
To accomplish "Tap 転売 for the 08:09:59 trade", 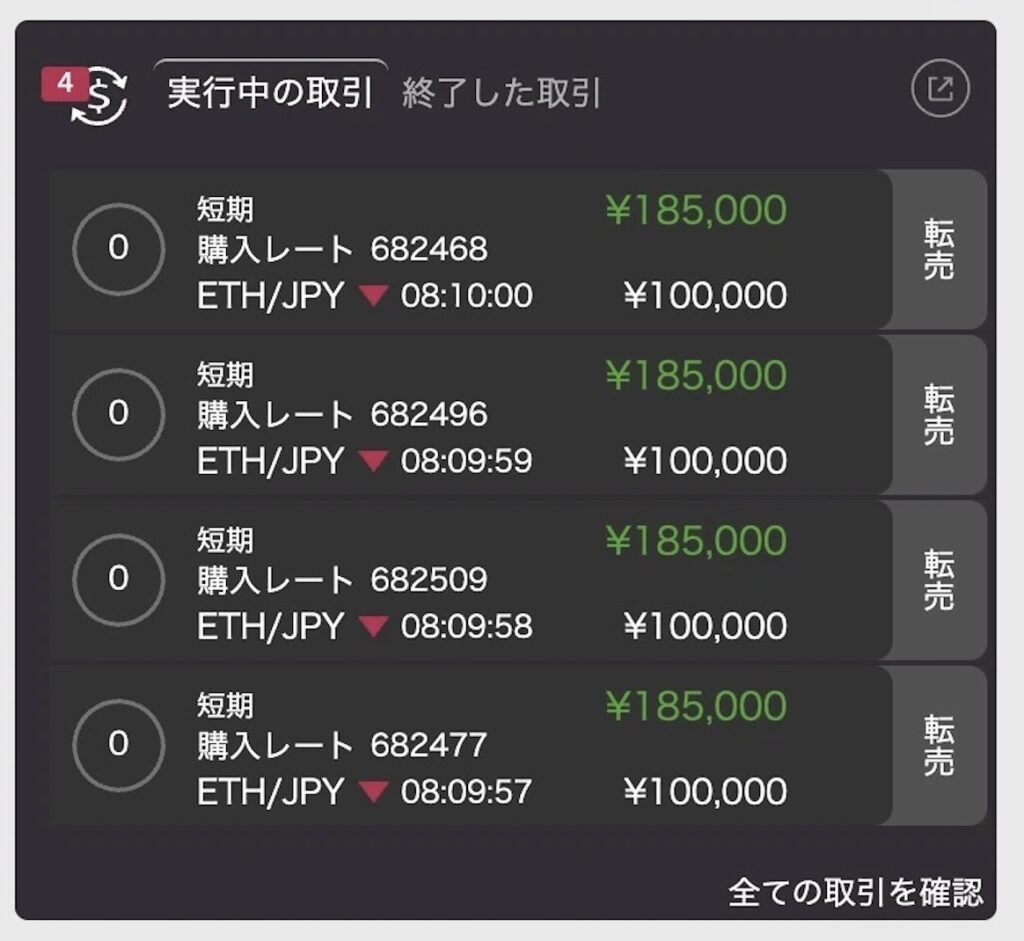I will click(938, 415).
